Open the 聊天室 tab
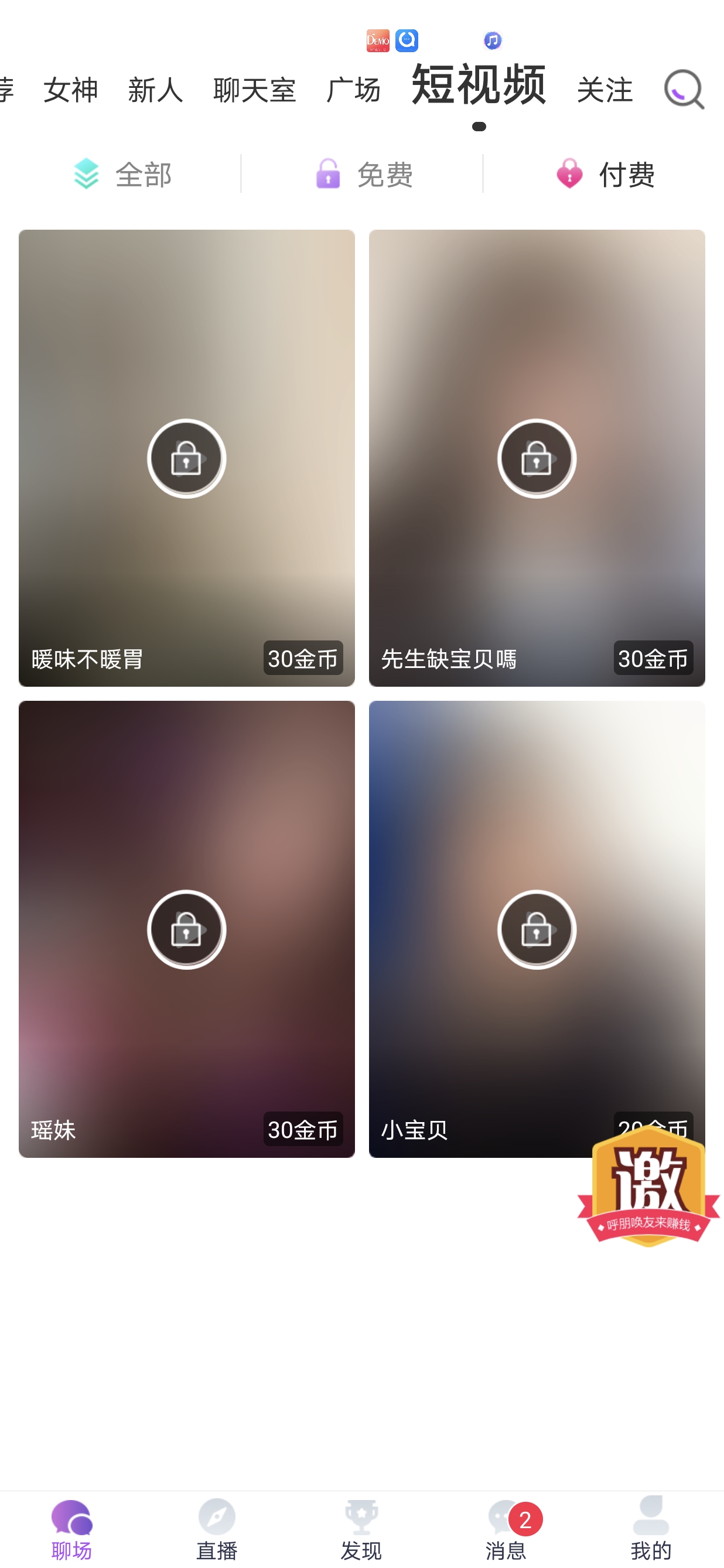This screenshot has width=724, height=1568. tap(254, 90)
